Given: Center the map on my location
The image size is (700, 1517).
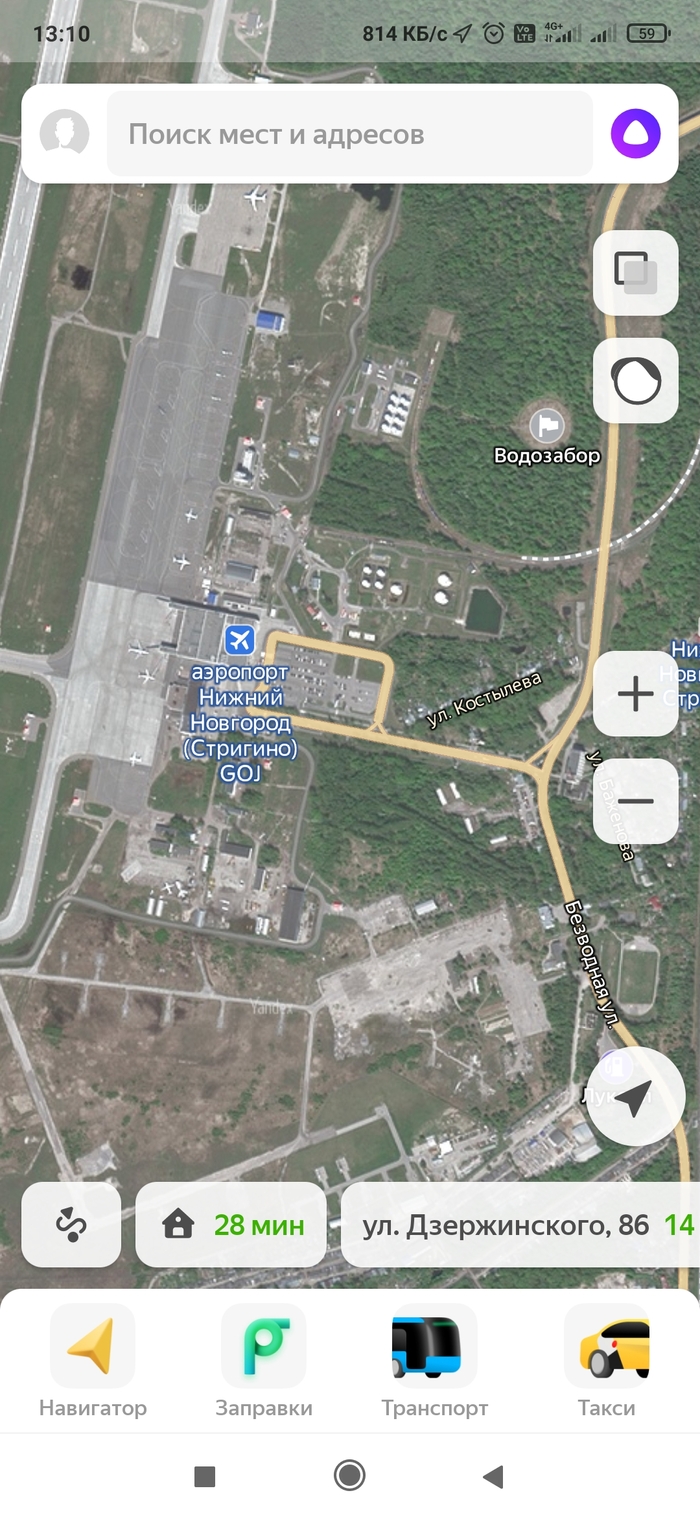Looking at the screenshot, I should tap(636, 1097).
